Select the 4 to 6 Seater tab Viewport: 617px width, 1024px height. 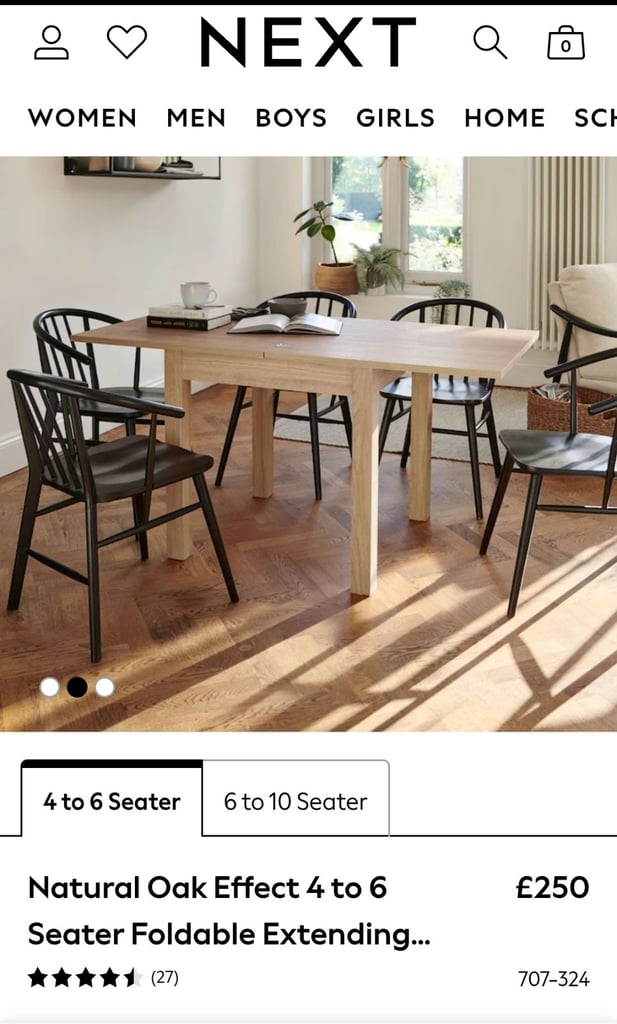112,801
